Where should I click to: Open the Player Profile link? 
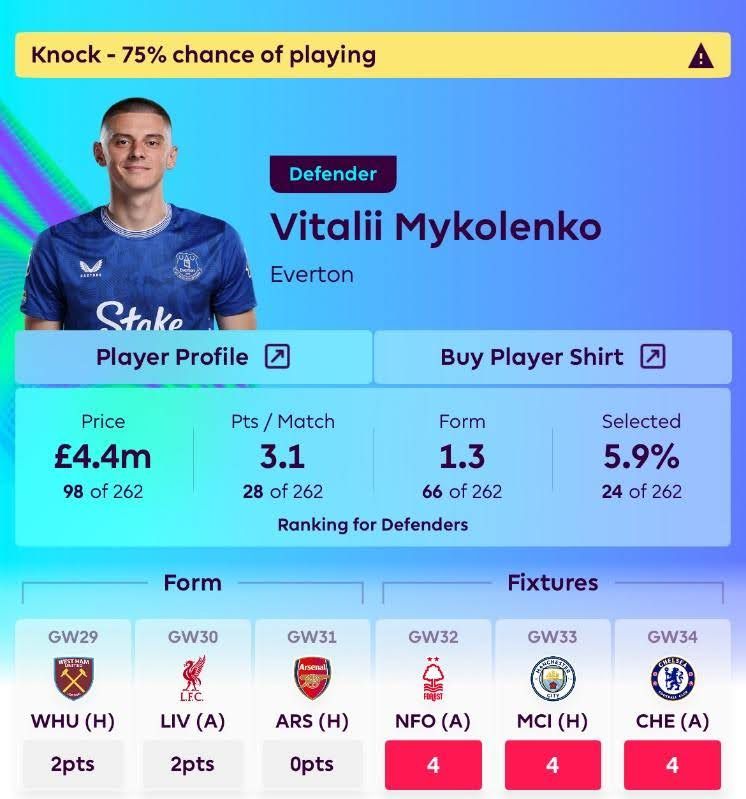(x=192, y=357)
